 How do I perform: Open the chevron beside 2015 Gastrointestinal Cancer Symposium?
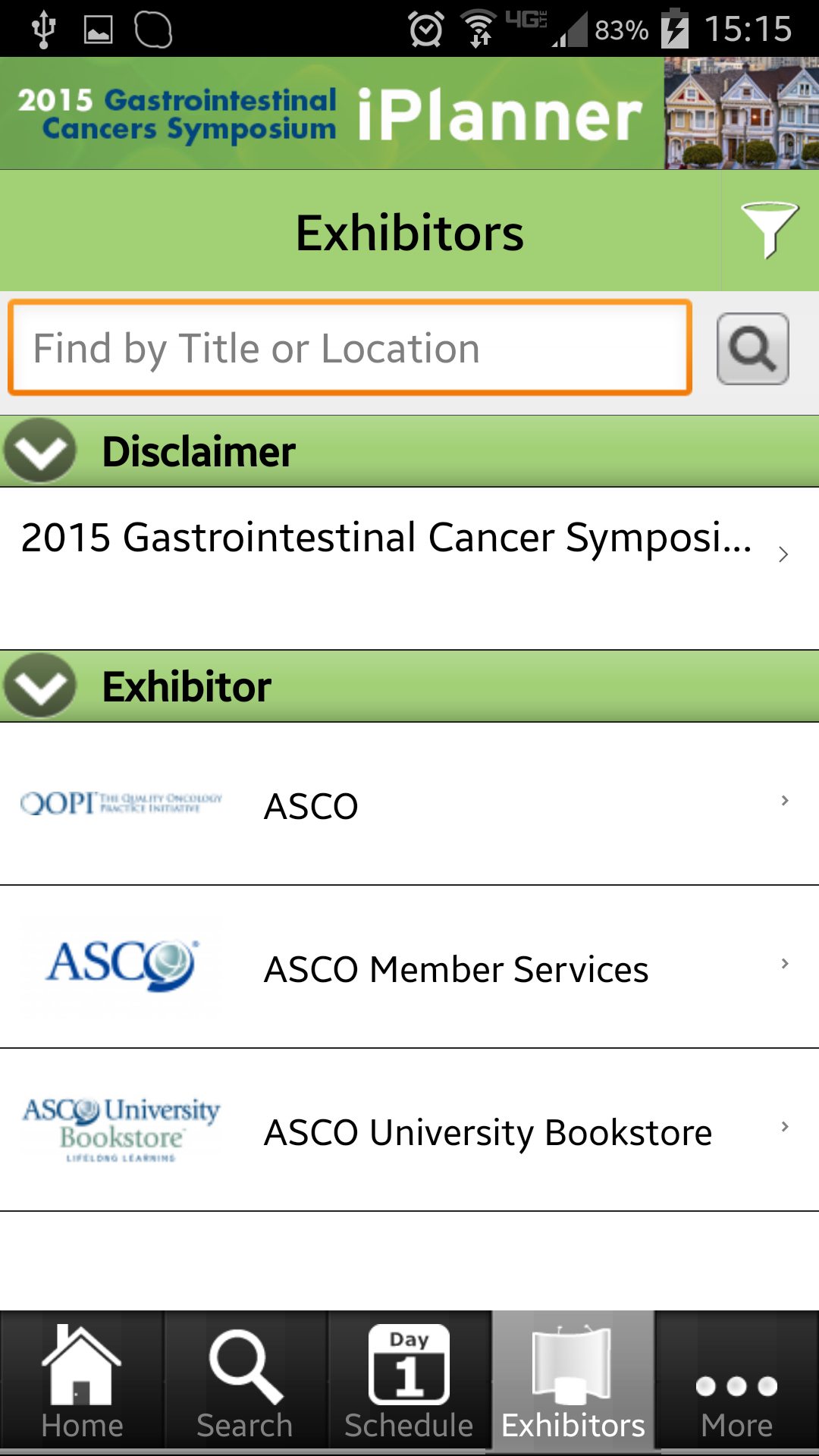pos(783,555)
